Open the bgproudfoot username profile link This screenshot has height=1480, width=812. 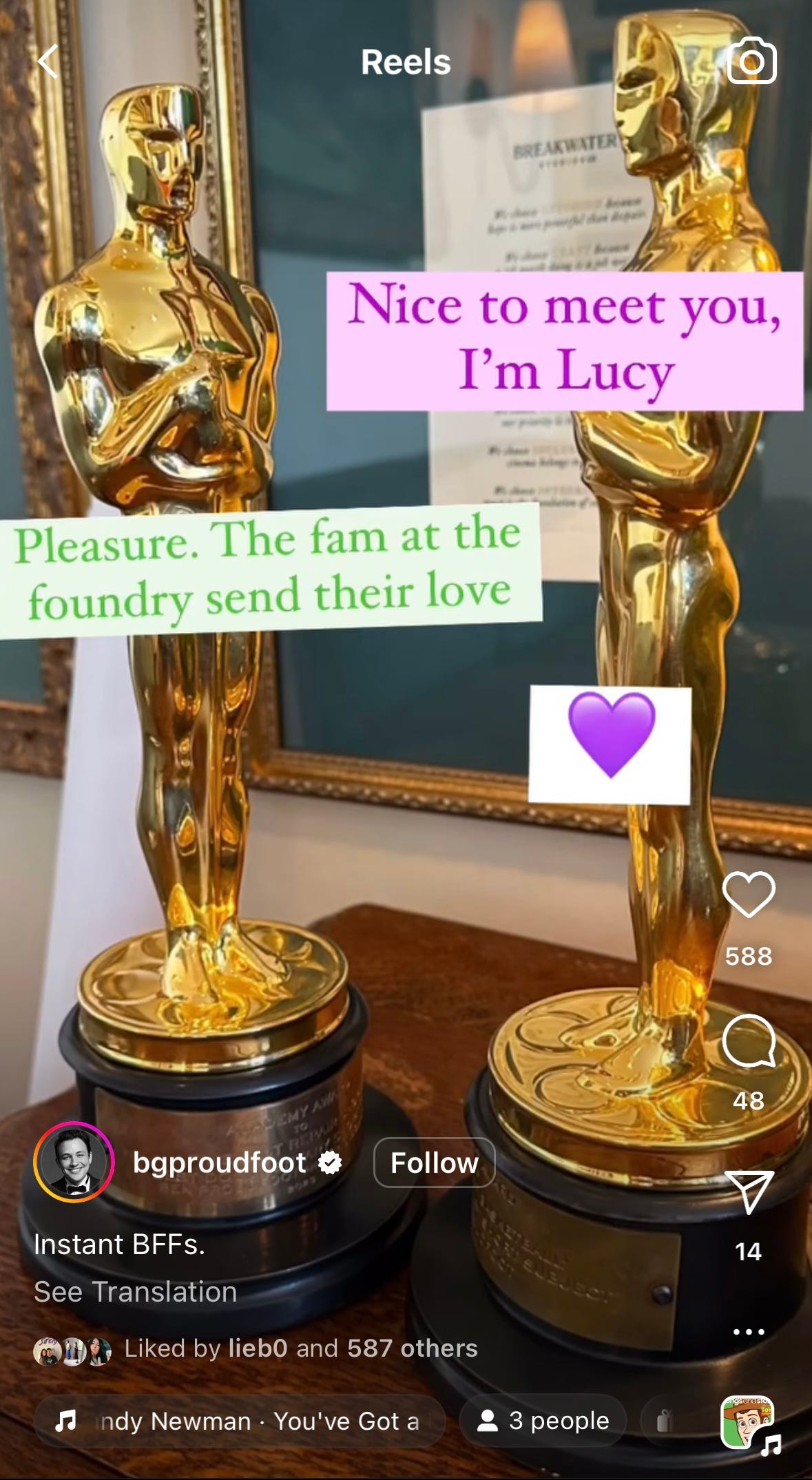tap(219, 1163)
